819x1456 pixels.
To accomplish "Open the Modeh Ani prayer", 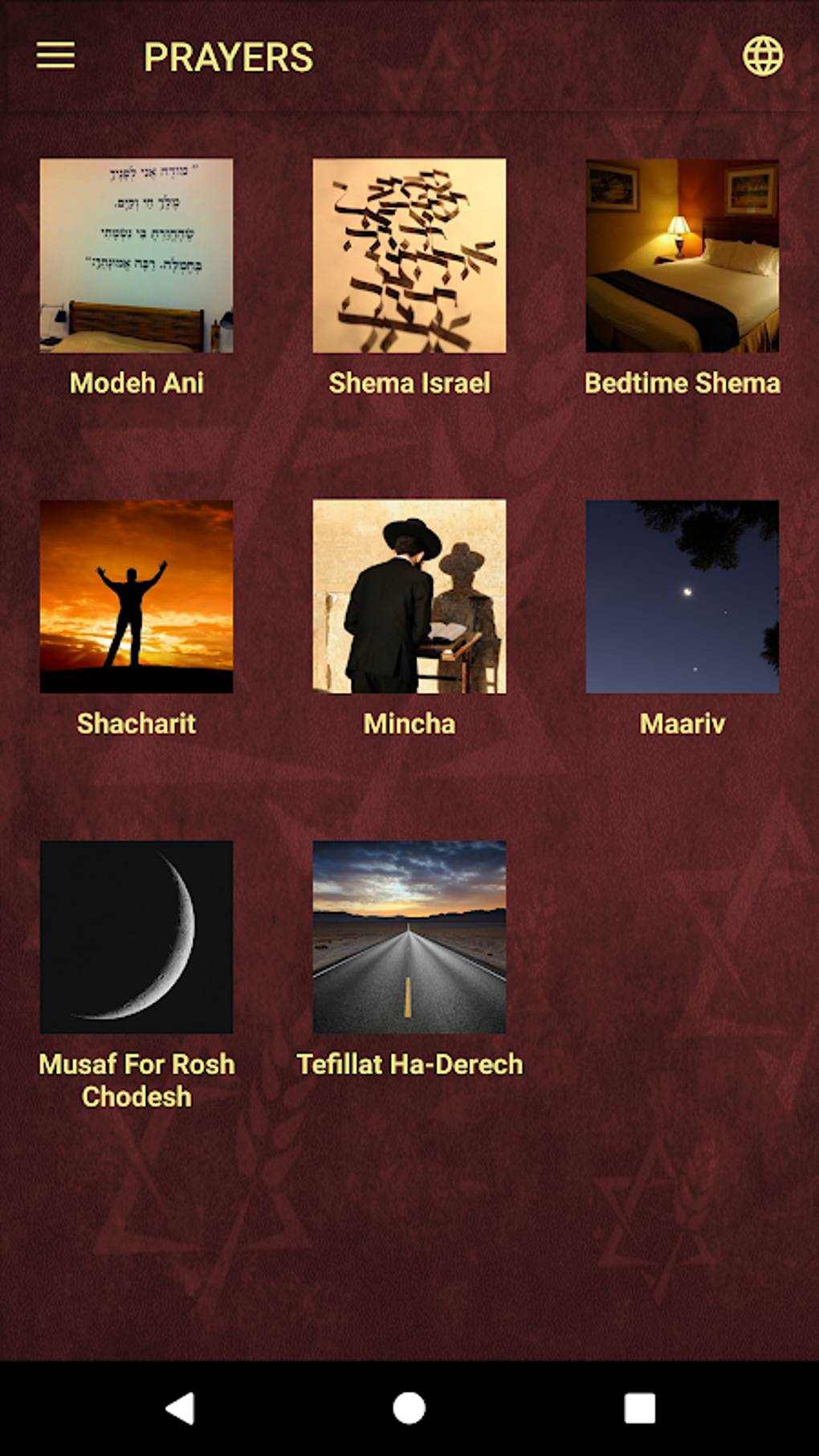I will coord(136,255).
